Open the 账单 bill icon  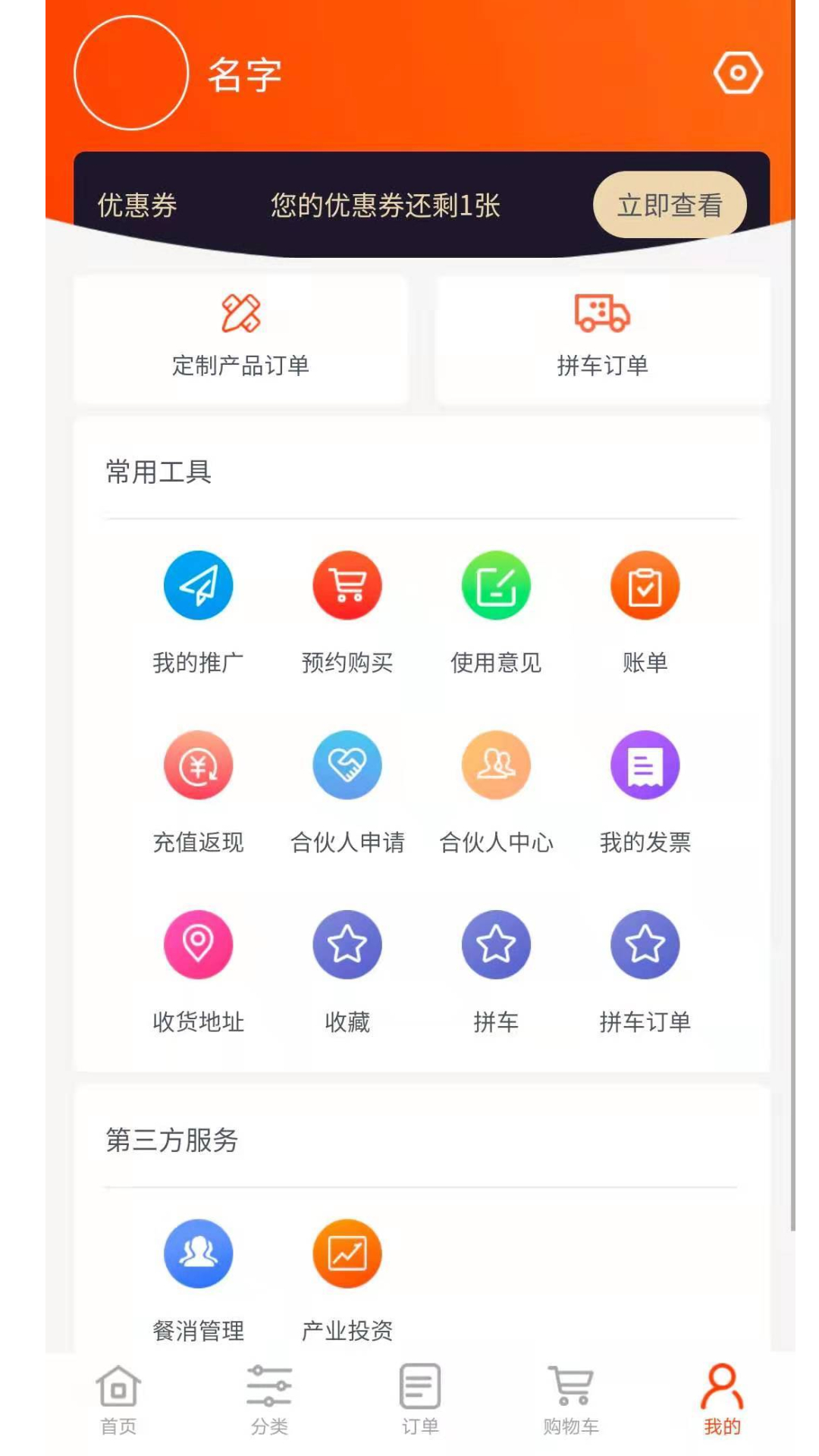click(645, 585)
